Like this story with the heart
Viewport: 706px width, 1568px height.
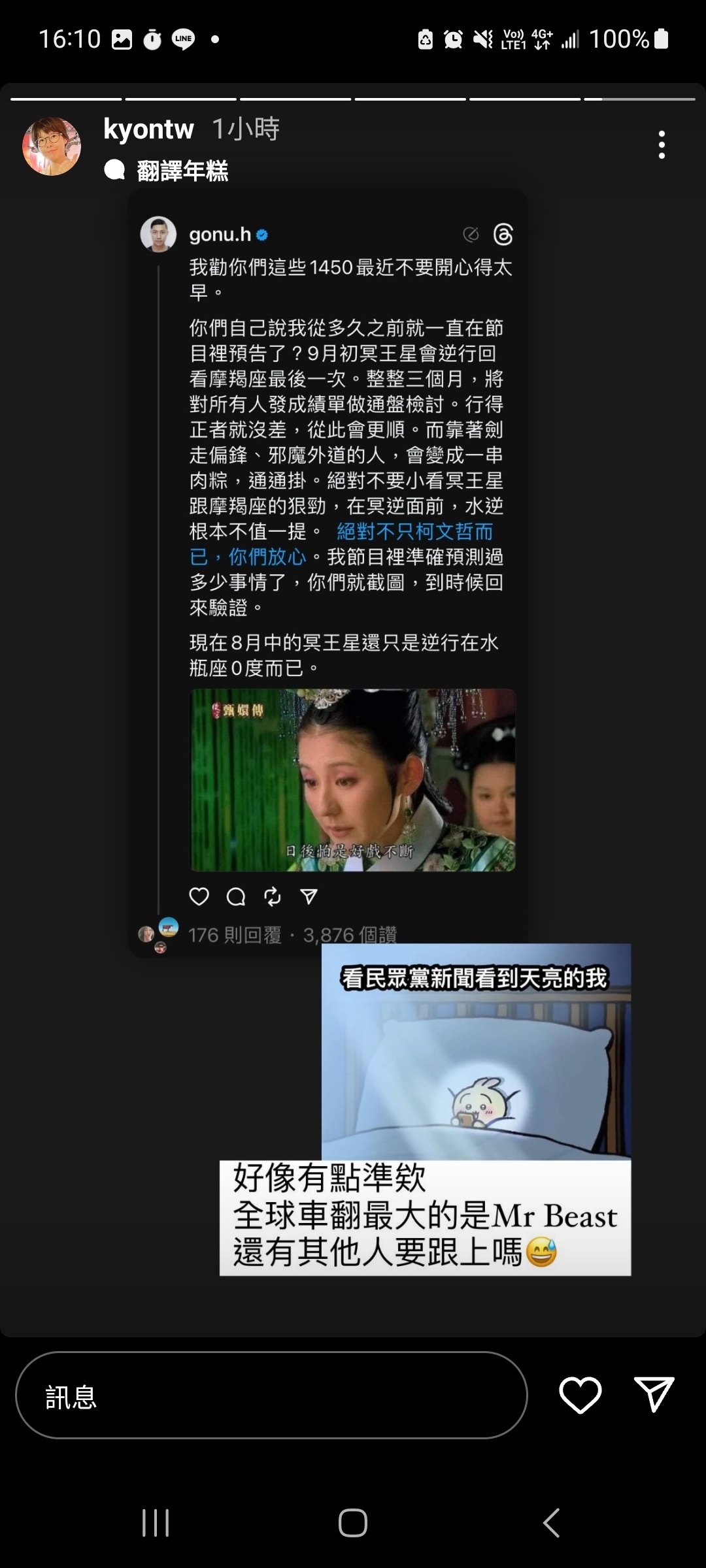[580, 1395]
